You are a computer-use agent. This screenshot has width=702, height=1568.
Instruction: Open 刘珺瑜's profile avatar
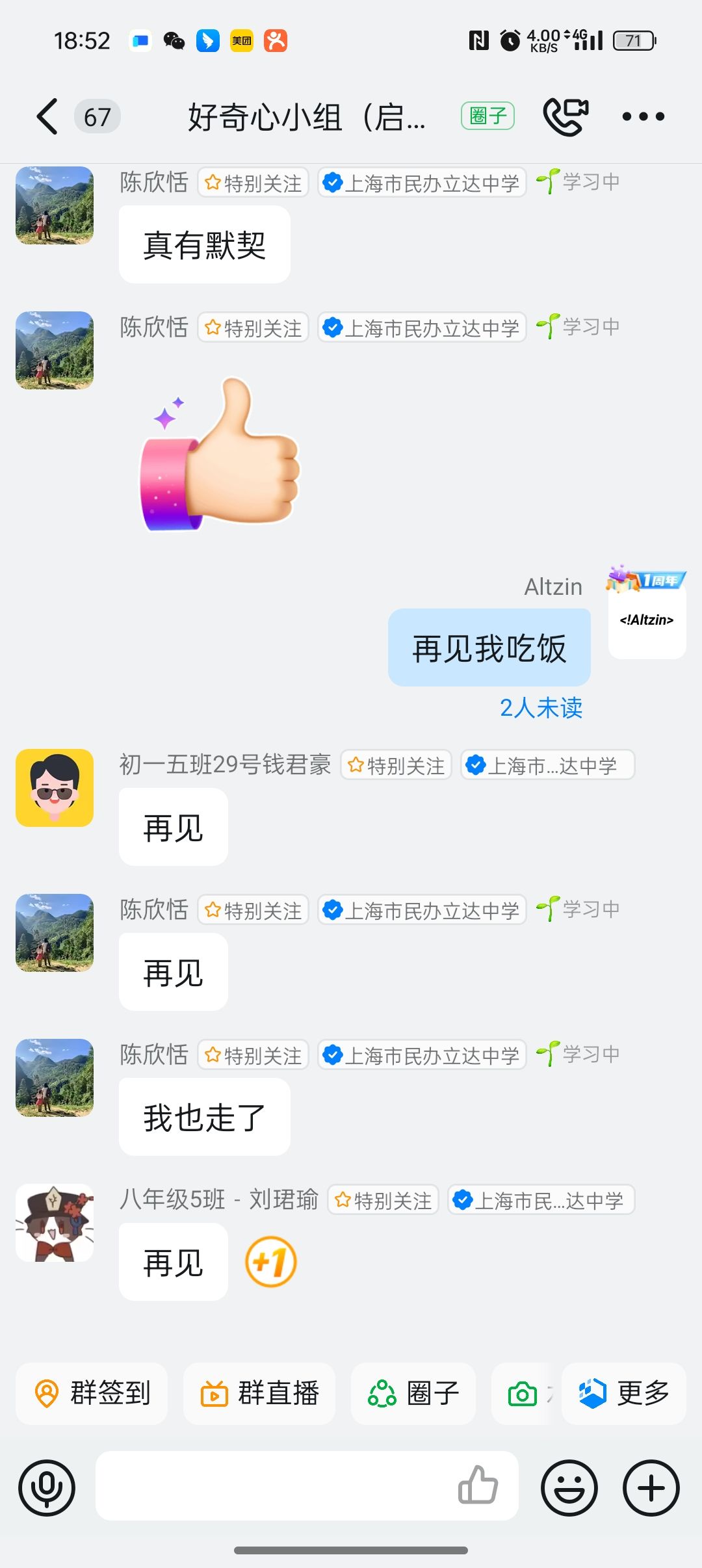pos(55,1223)
